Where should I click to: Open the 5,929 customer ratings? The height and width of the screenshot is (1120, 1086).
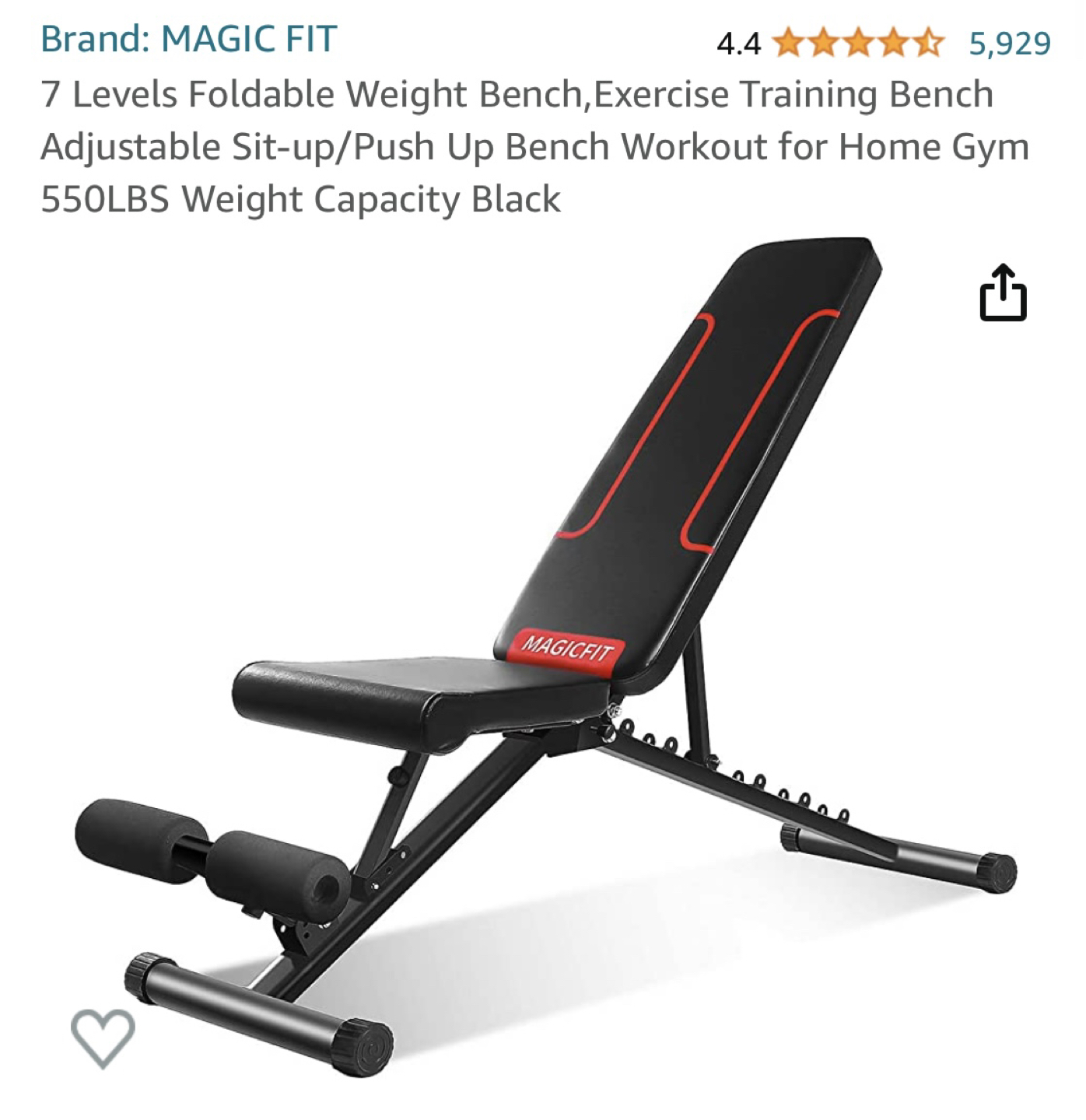pos(1009,44)
